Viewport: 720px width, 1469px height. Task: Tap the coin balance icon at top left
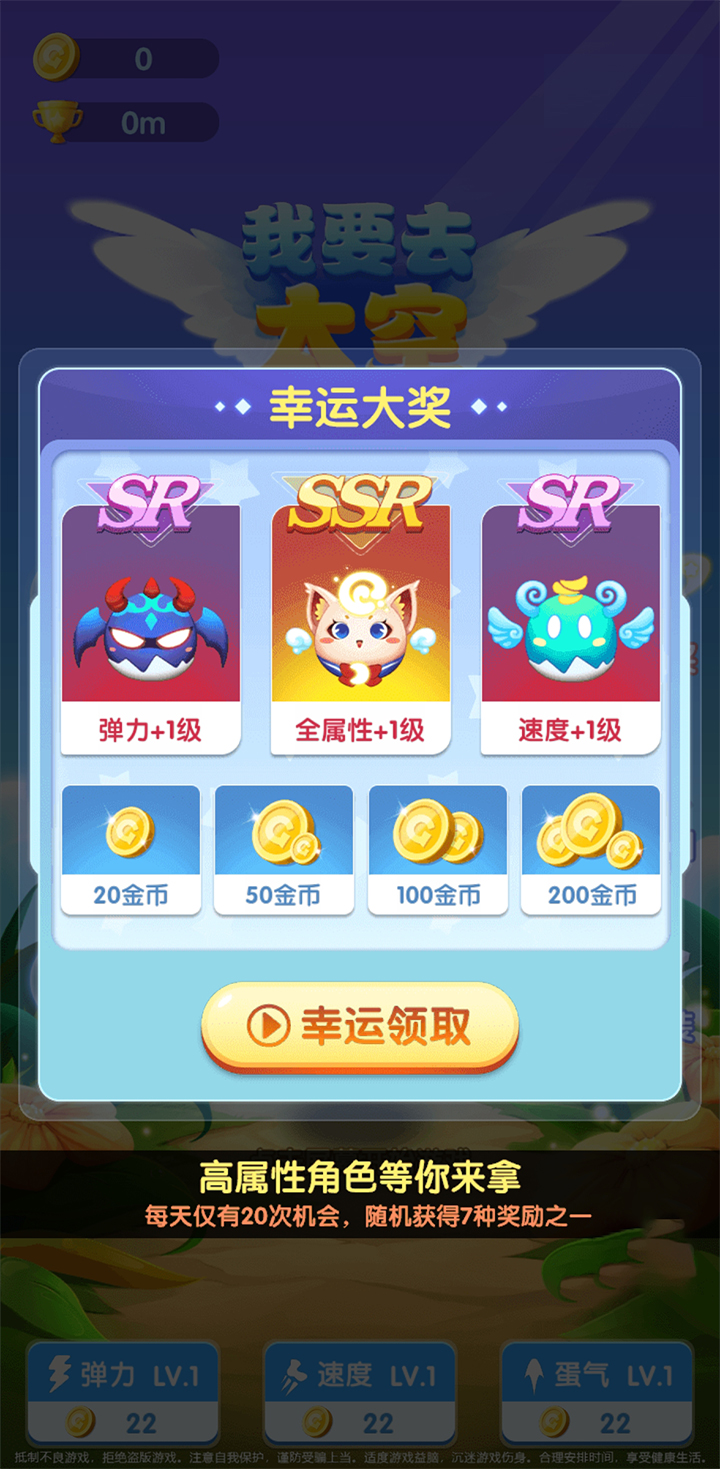click(x=57, y=59)
